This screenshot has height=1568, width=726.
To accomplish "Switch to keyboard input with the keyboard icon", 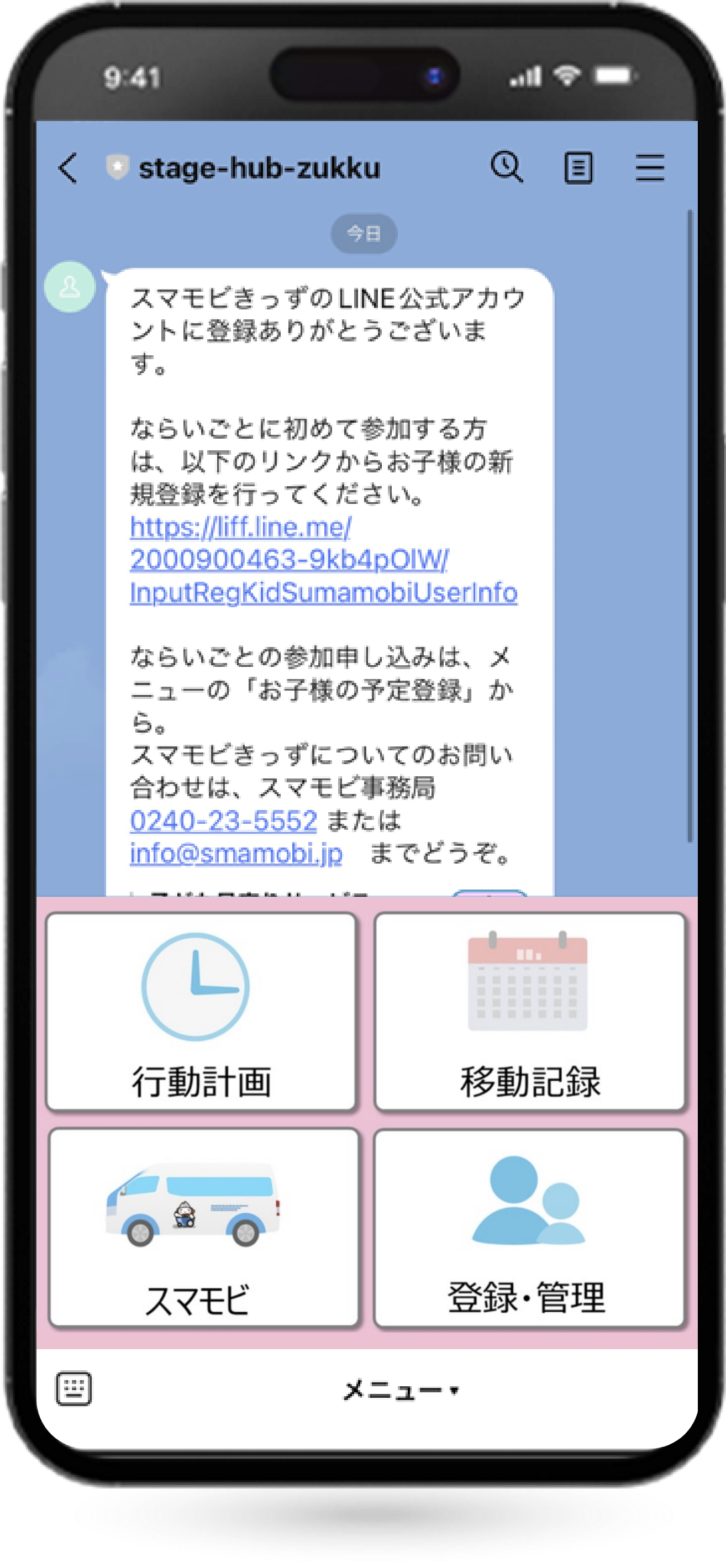I will pyautogui.click(x=73, y=1389).
